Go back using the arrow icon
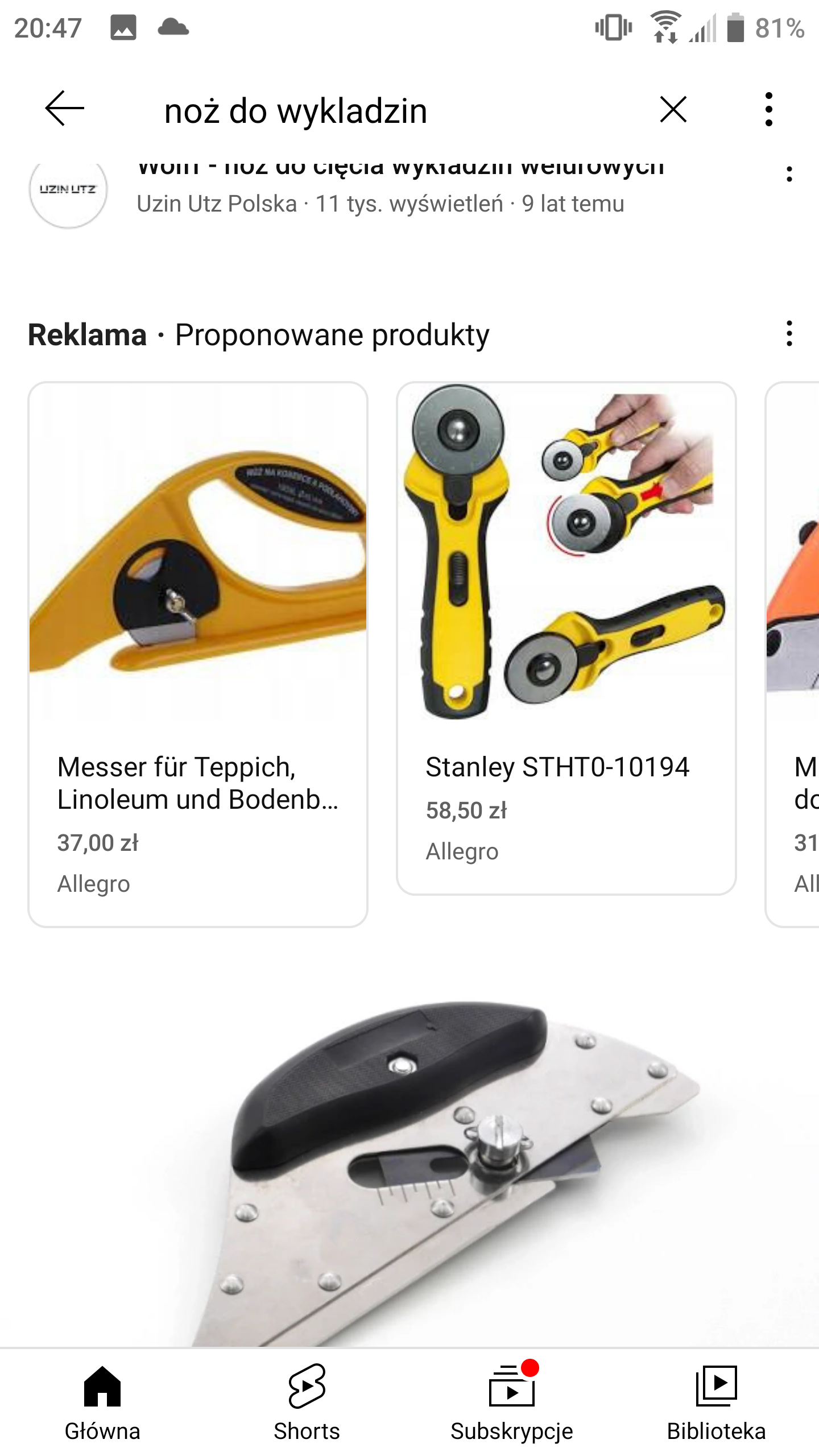Viewport: 819px width, 1456px height. (x=64, y=108)
